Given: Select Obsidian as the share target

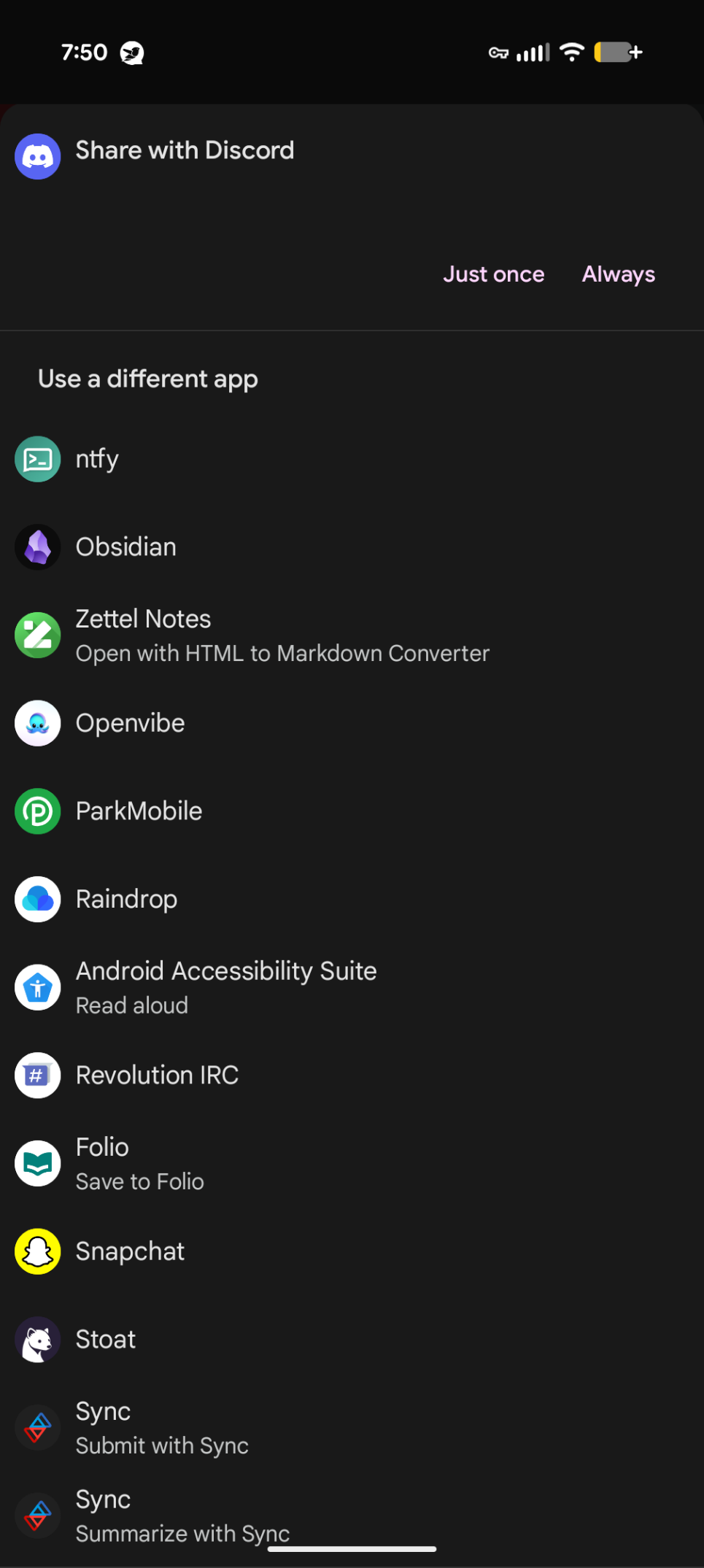Looking at the screenshot, I should (125, 547).
